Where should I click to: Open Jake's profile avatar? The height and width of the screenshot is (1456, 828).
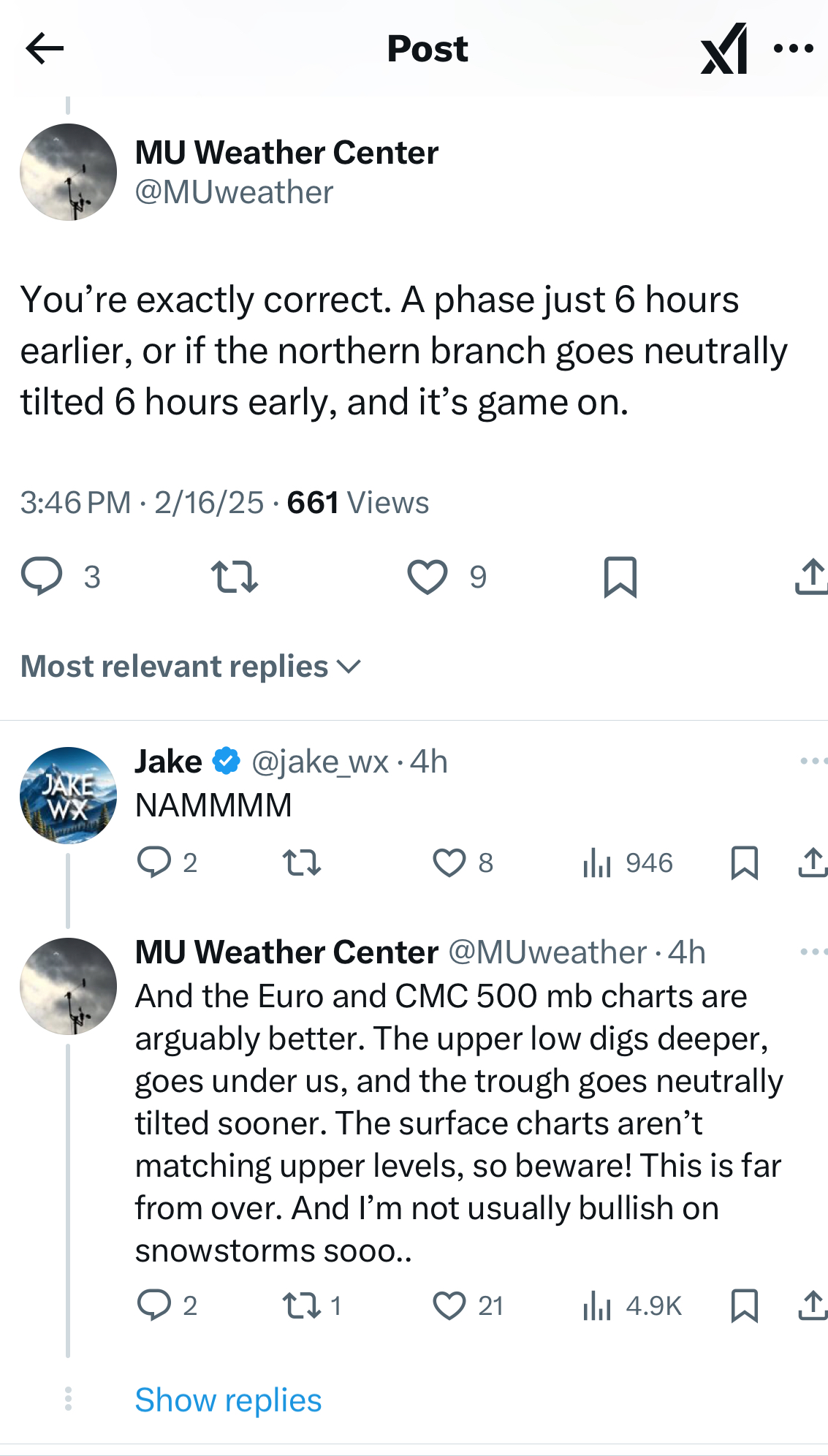point(68,795)
